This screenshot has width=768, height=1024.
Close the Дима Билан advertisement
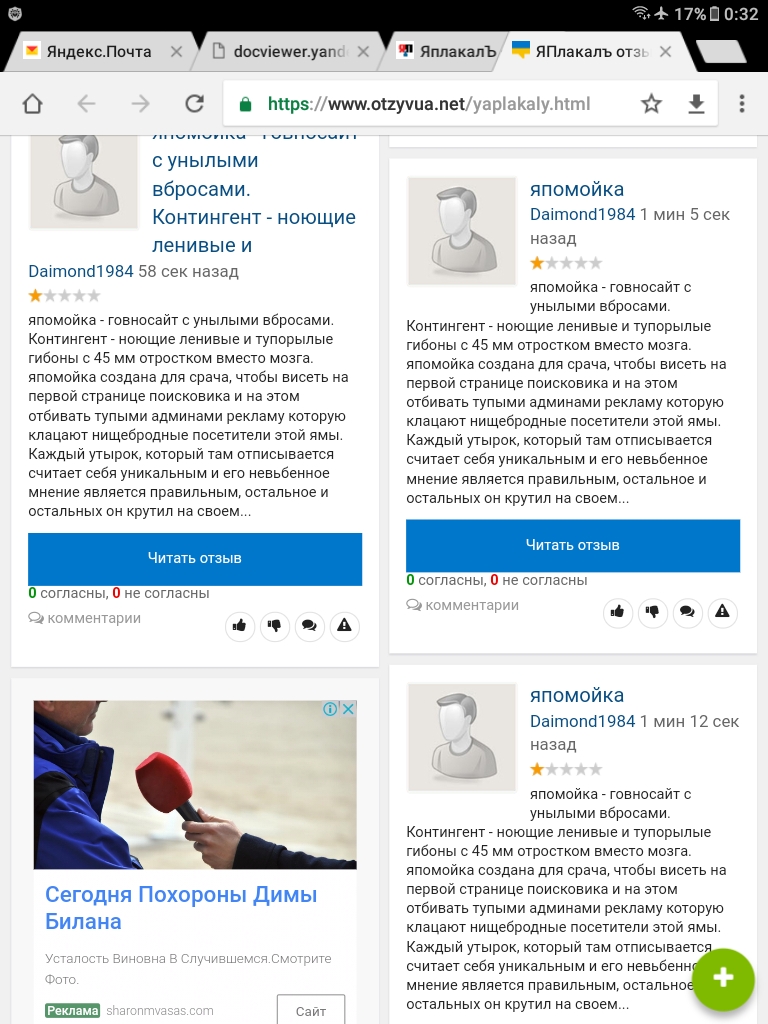coord(349,709)
